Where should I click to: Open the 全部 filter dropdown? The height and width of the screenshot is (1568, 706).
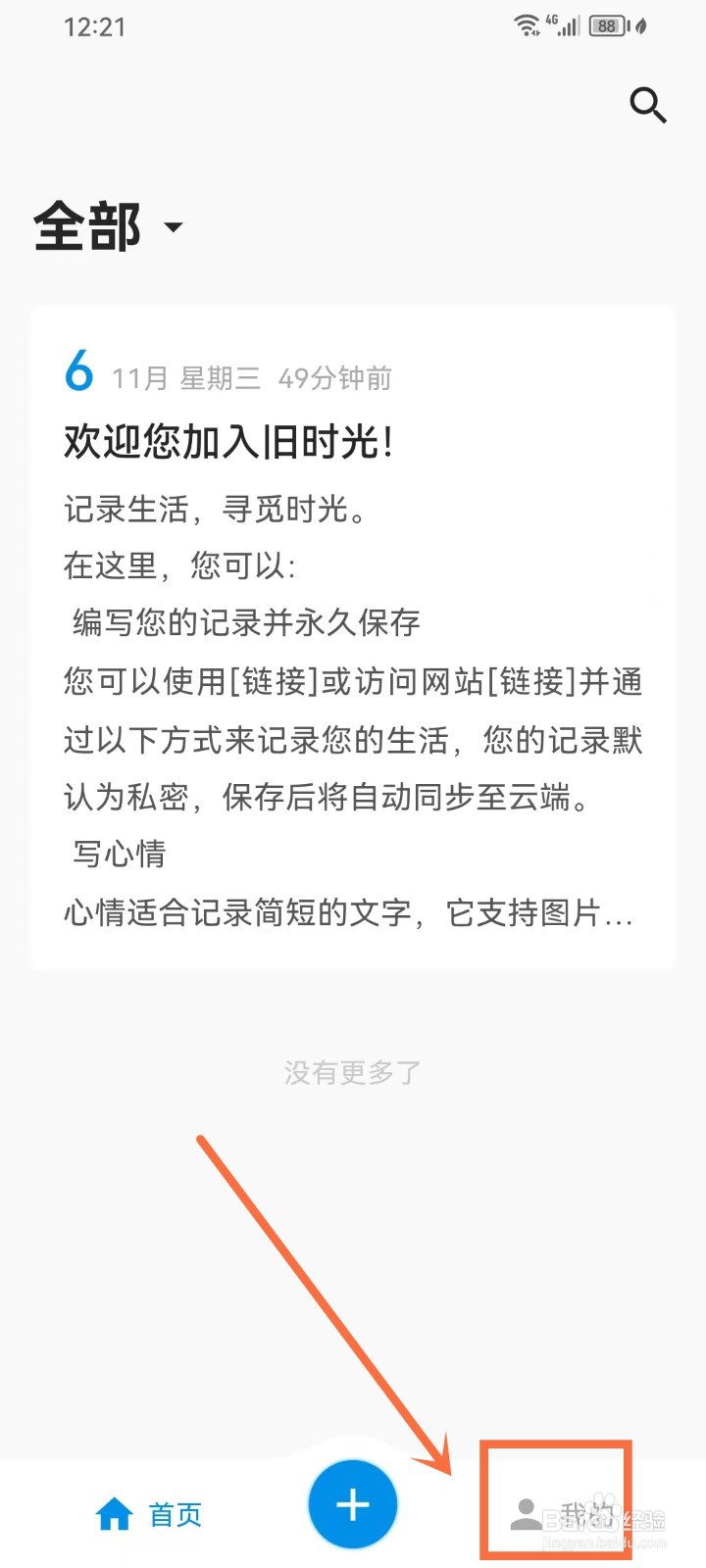pyautogui.click(x=86, y=227)
